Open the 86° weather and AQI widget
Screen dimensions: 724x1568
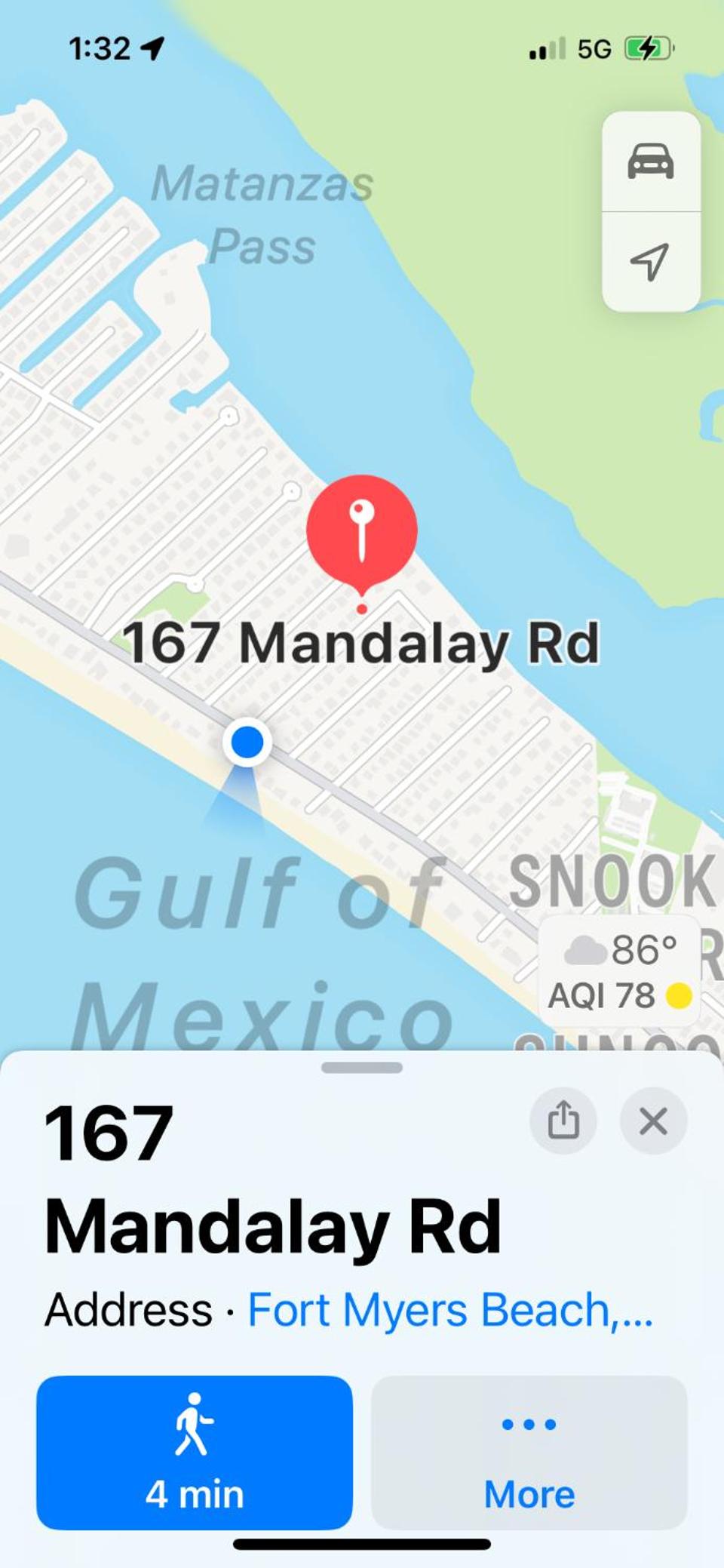click(x=620, y=973)
